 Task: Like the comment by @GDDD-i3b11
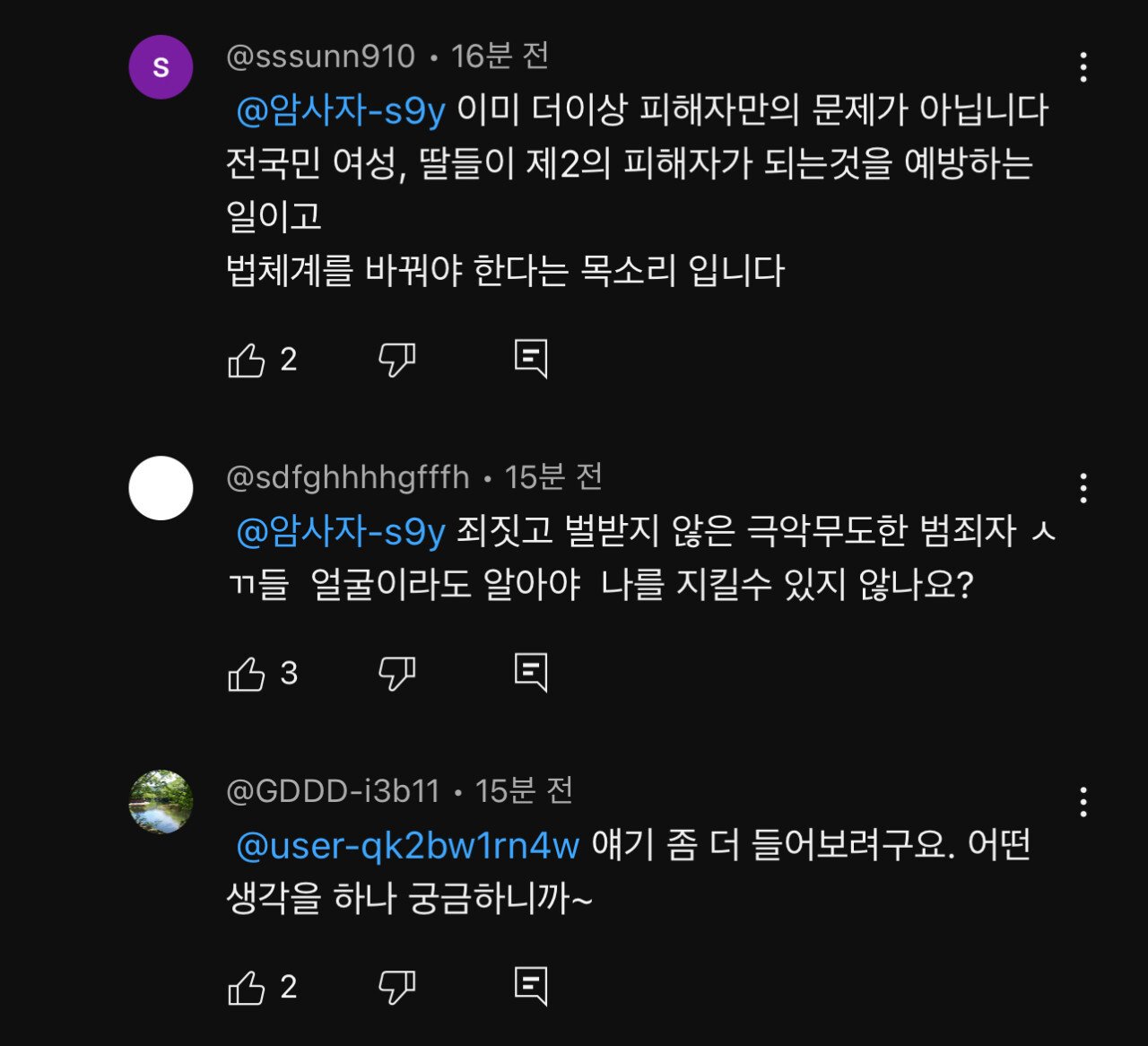point(247,988)
